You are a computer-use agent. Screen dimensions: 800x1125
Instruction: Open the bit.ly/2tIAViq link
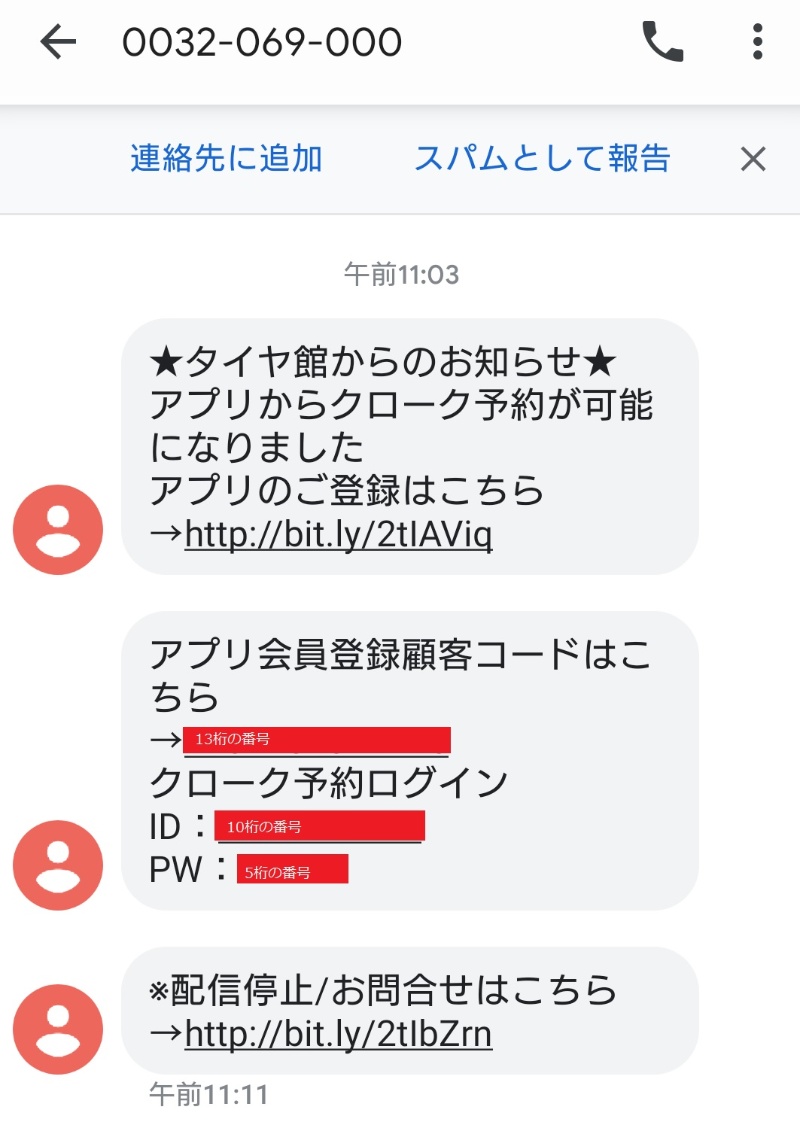(x=338, y=536)
